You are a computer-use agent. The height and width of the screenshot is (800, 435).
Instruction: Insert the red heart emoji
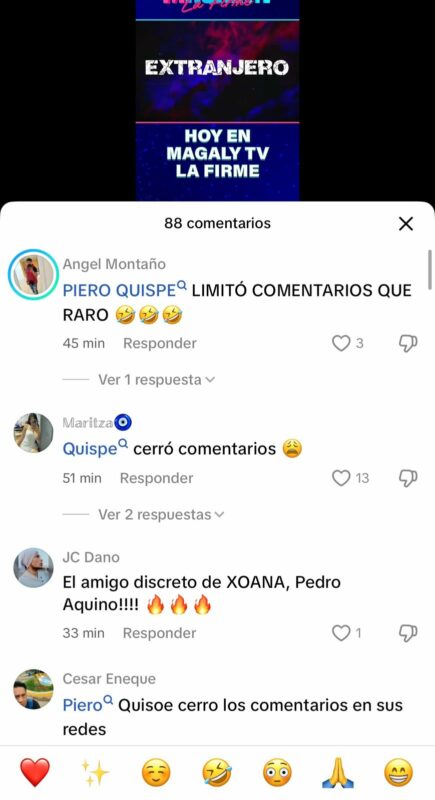[35, 772]
